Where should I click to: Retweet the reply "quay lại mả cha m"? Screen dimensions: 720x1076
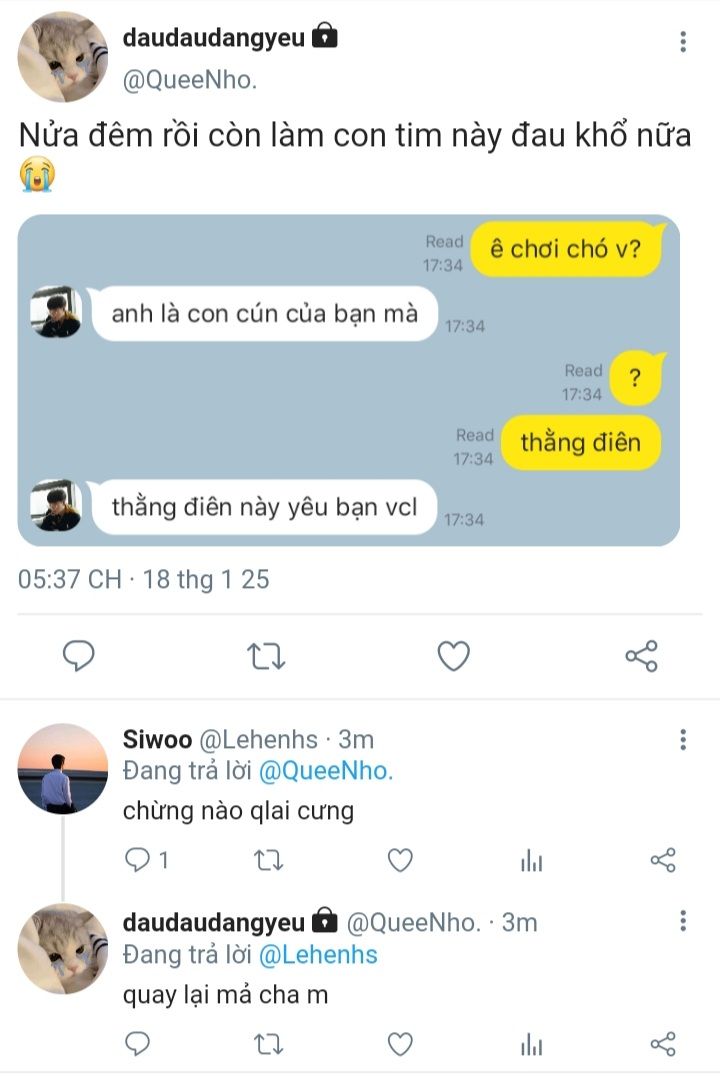[x=269, y=1044]
